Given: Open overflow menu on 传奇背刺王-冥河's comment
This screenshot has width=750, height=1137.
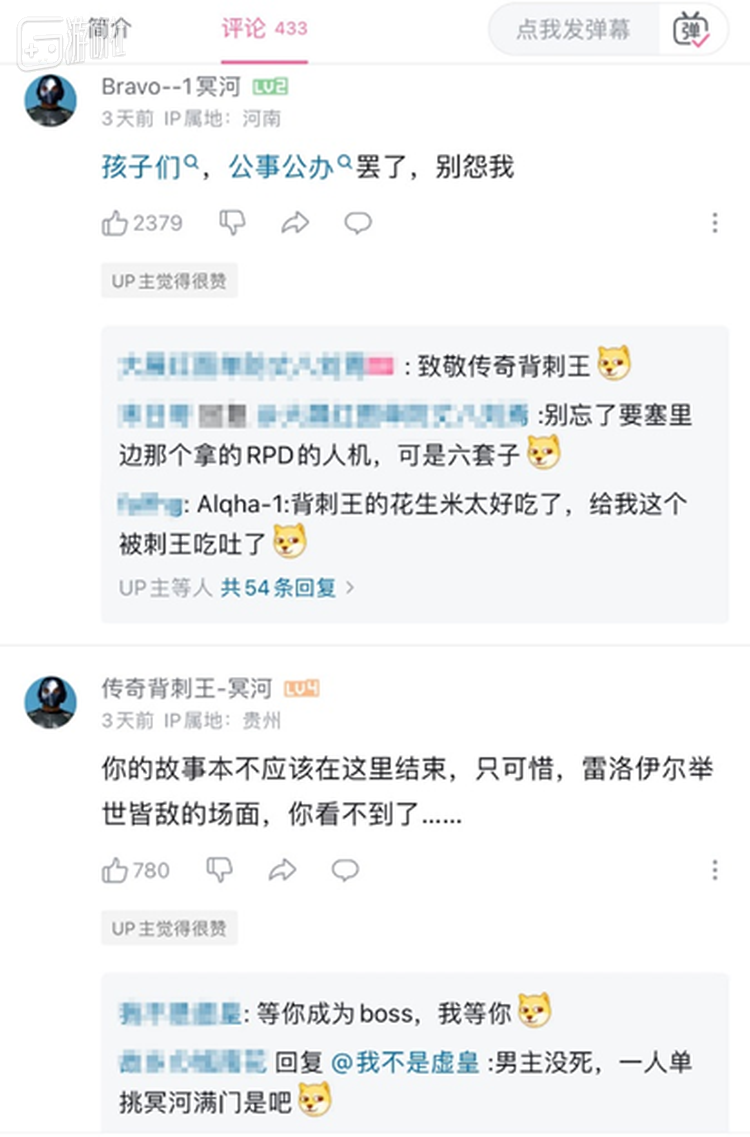Looking at the screenshot, I should (x=714, y=870).
